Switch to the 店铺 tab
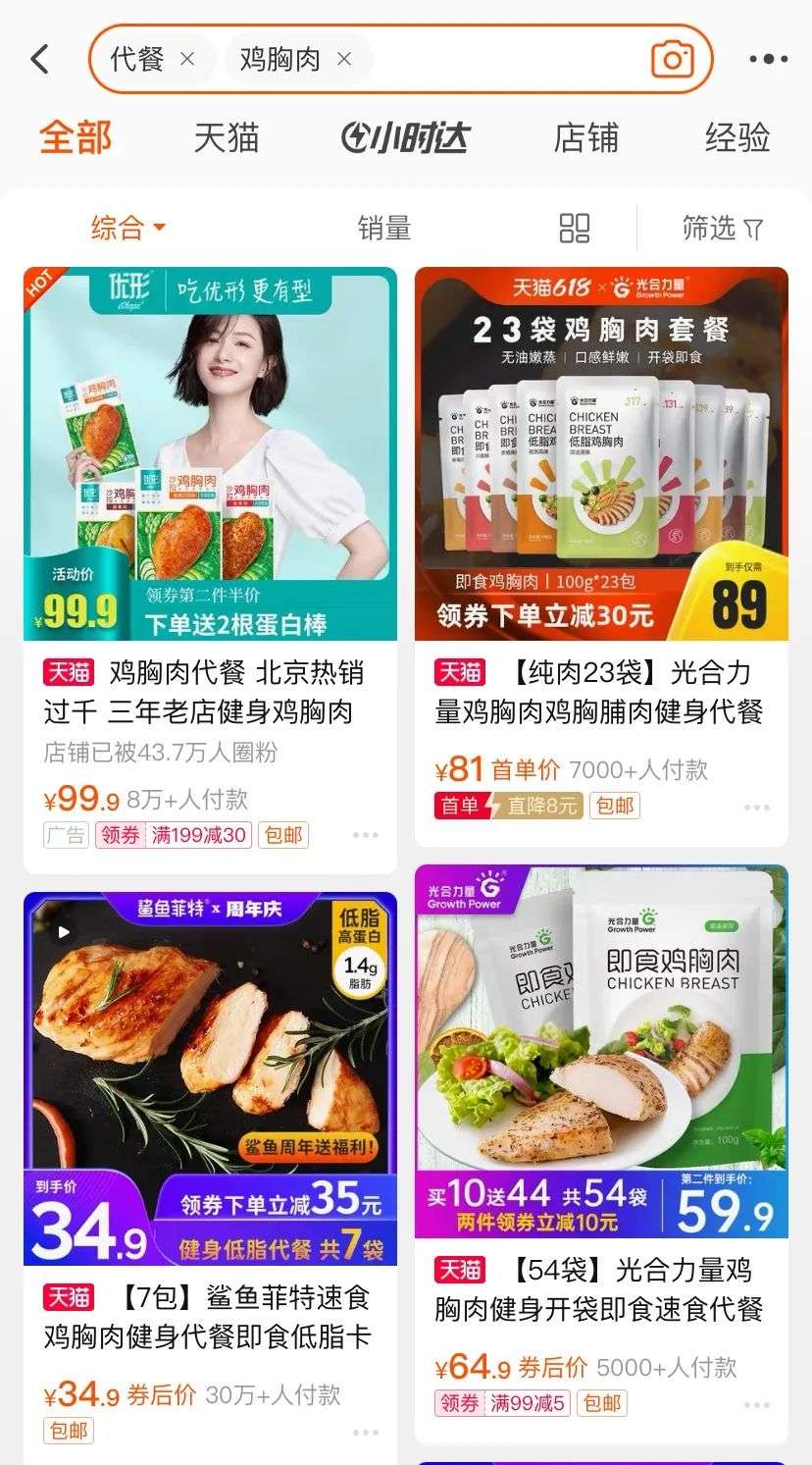812x1465 pixels. tap(586, 137)
